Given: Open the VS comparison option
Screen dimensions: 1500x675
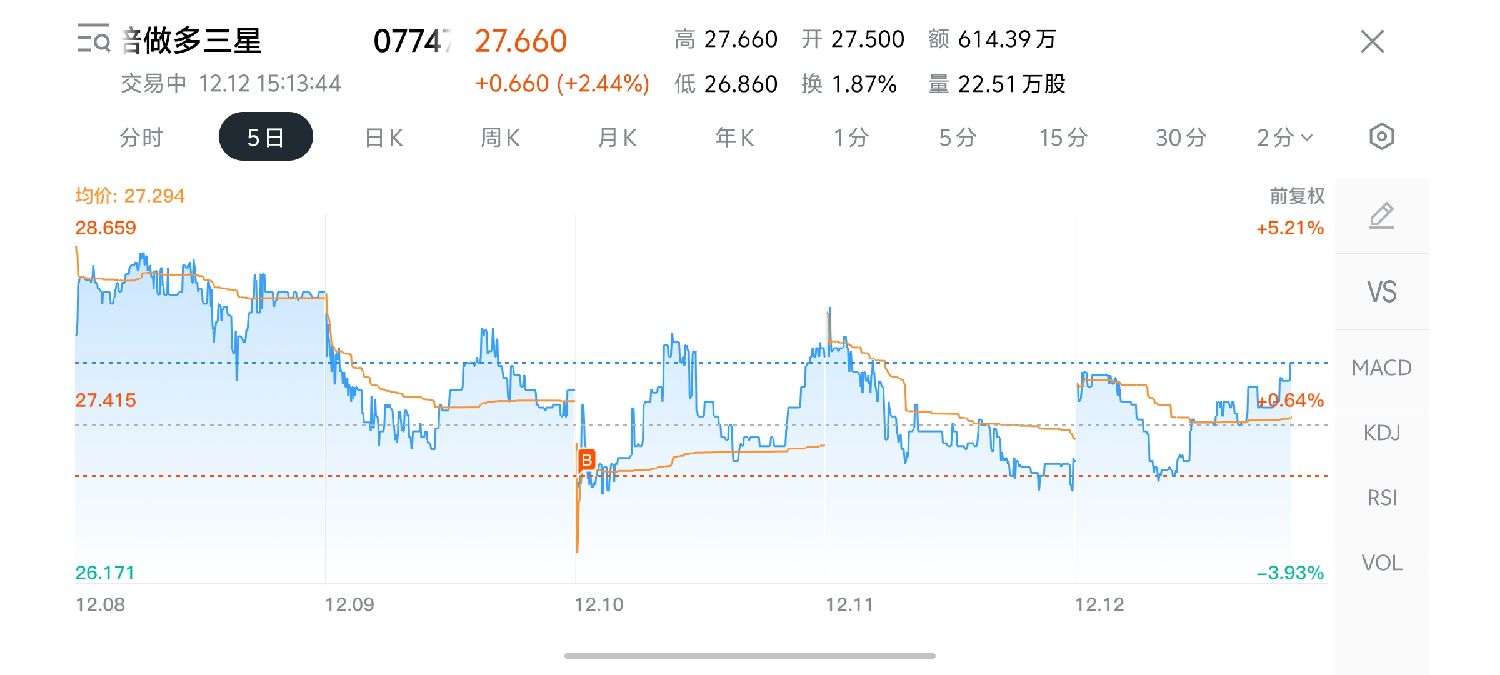Looking at the screenshot, I should [1381, 292].
